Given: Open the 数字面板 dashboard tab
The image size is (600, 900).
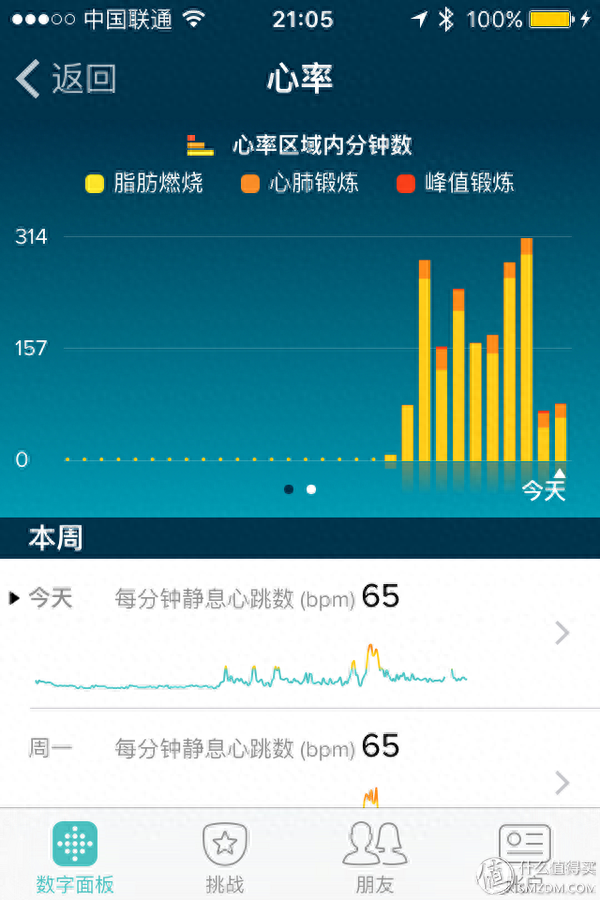Looking at the screenshot, I should tap(75, 856).
